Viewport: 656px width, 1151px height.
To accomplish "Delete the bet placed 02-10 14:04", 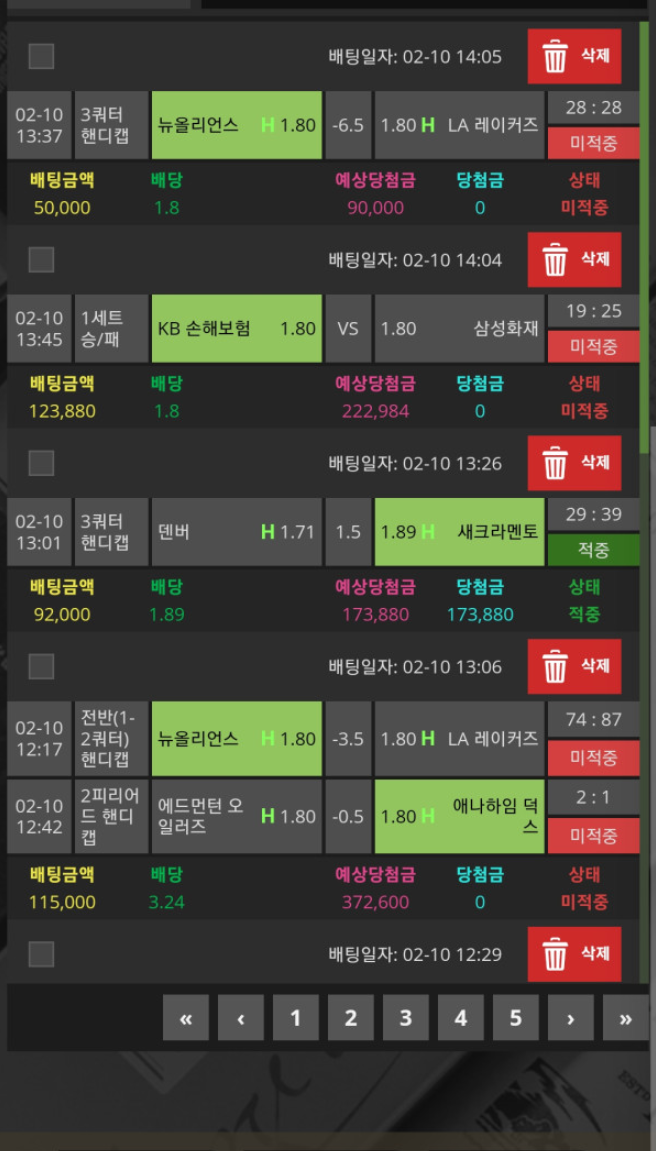I will click(x=574, y=260).
